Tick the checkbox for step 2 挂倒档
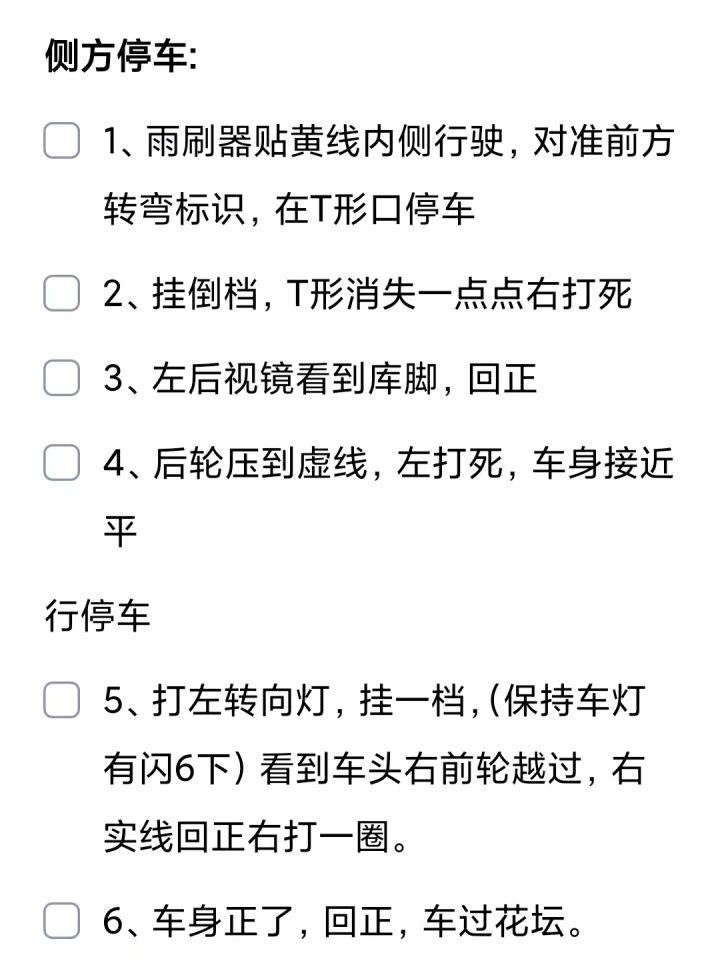The width and height of the screenshot is (720, 979). pos(61,295)
